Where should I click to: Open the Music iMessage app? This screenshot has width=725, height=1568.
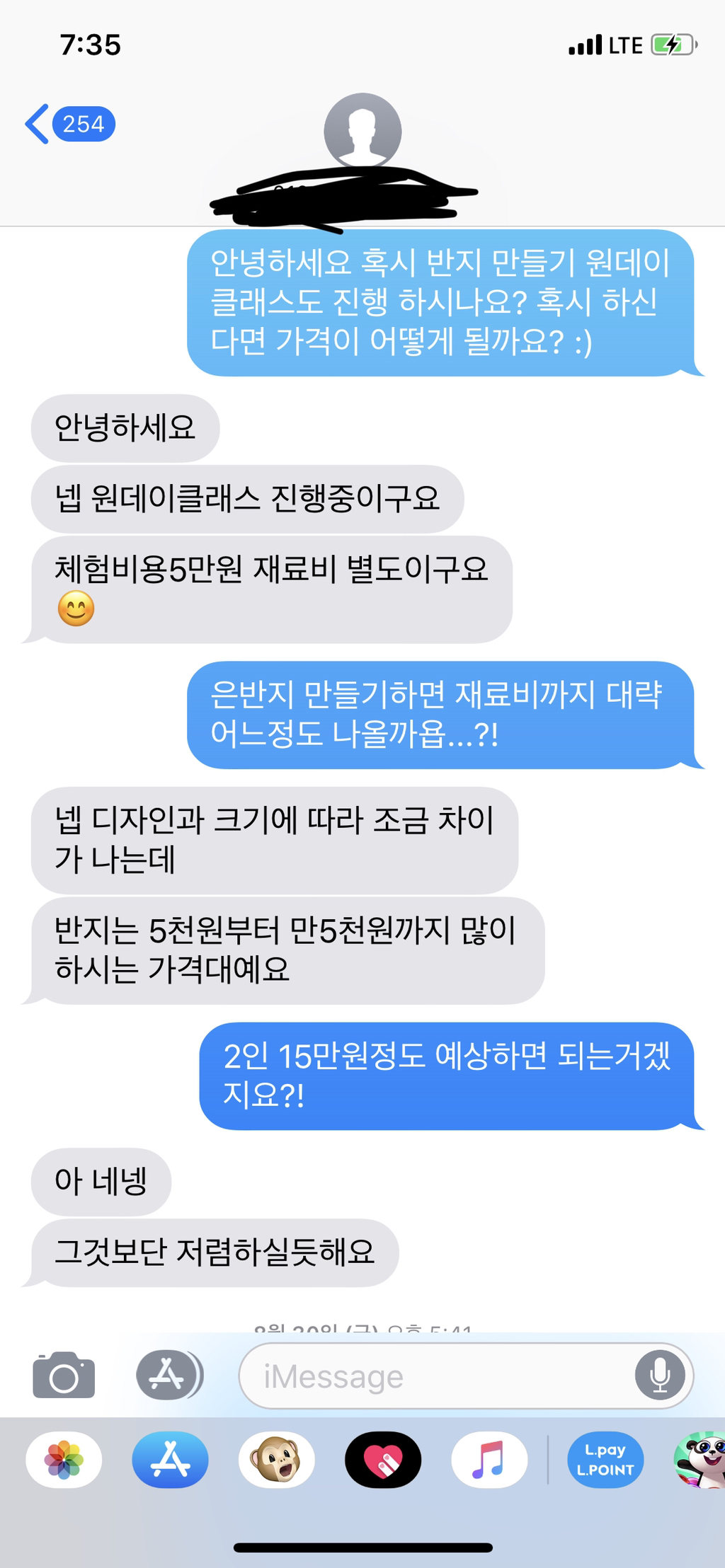click(x=489, y=1460)
